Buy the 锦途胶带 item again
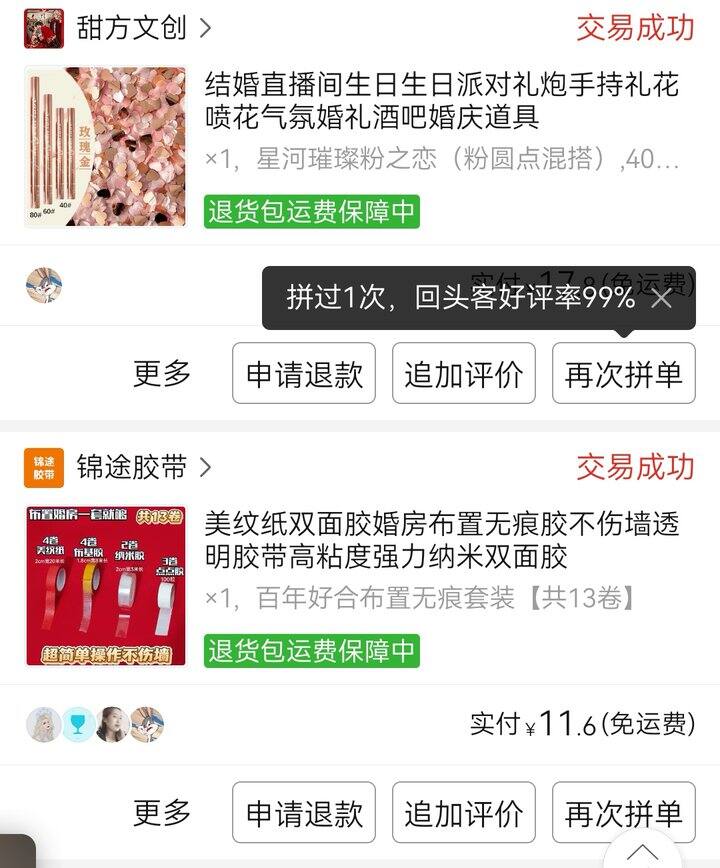Image resolution: width=720 pixels, height=868 pixels. click(623, 812)
